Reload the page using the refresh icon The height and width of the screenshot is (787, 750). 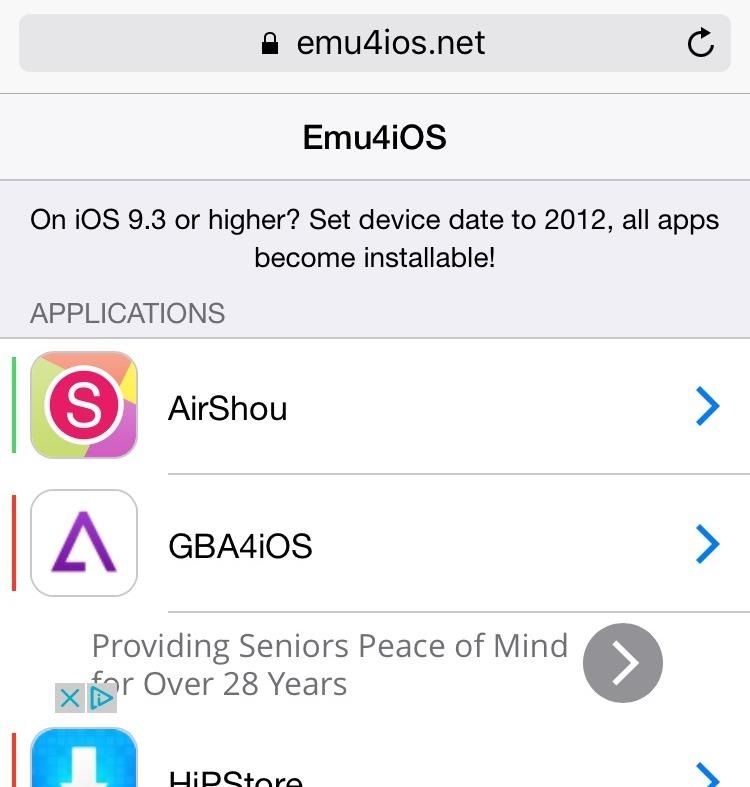700,42
